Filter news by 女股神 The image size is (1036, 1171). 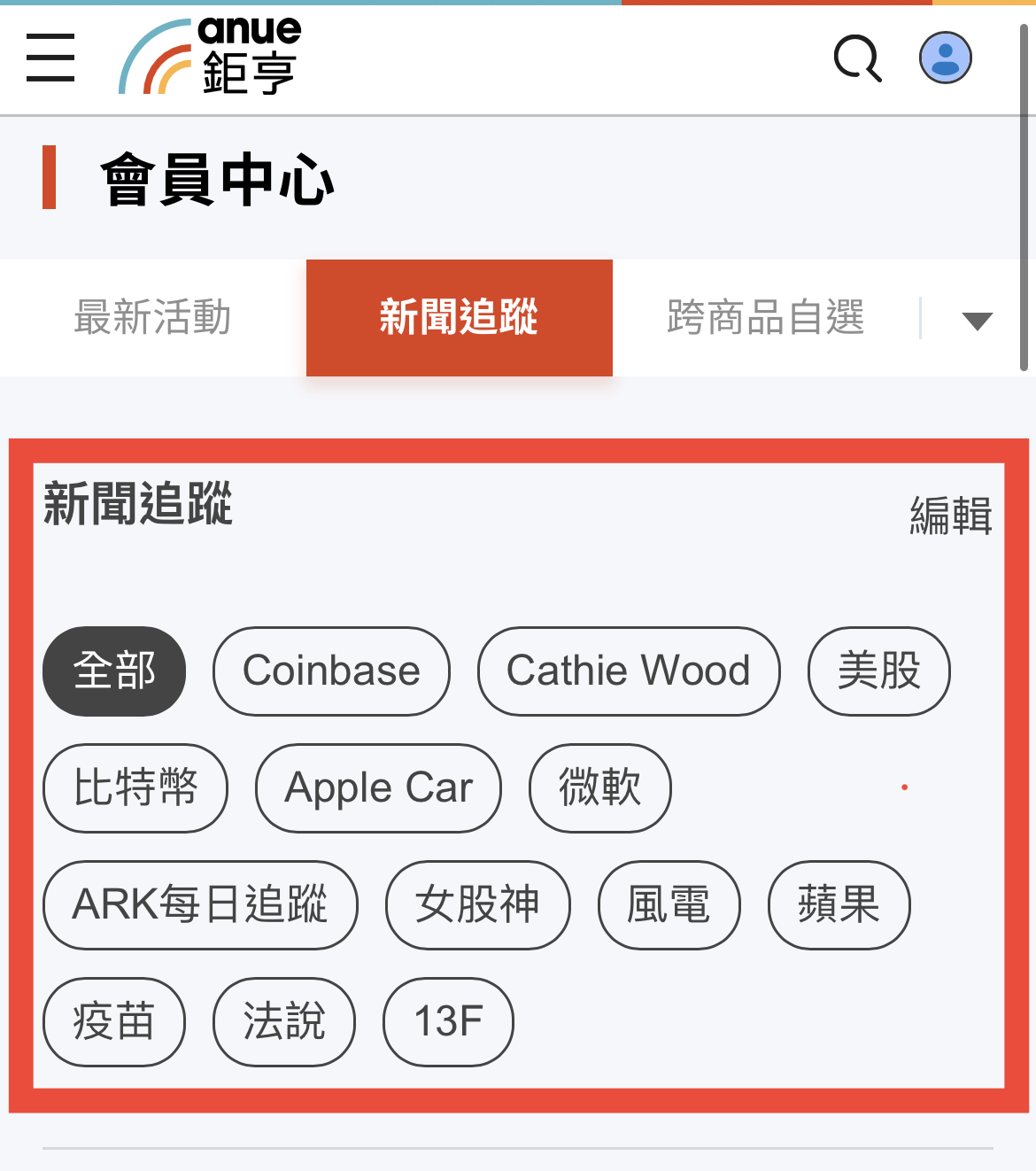coord(477,905)
